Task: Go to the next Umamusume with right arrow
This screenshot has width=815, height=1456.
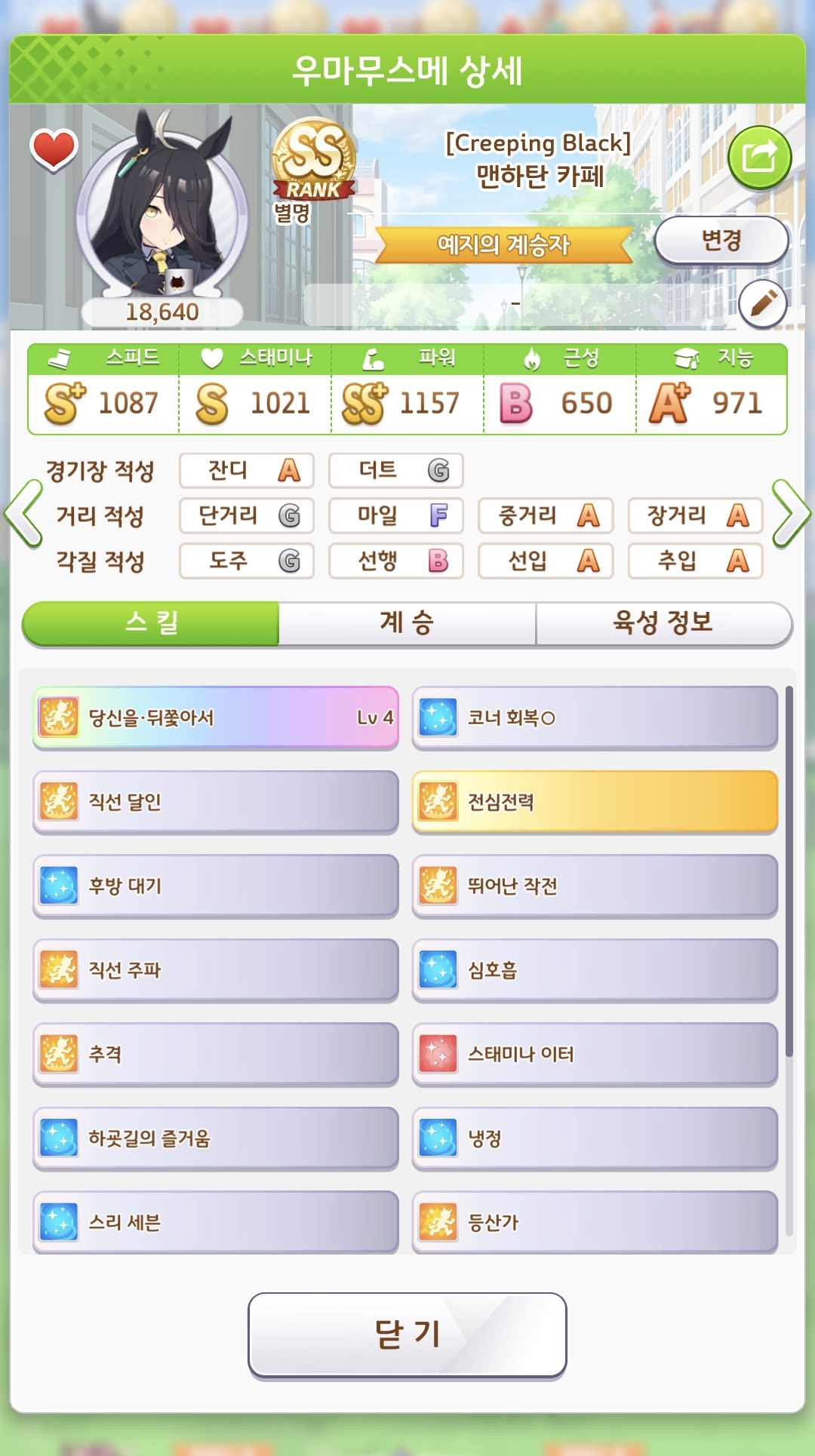Action: click(791, 514)
